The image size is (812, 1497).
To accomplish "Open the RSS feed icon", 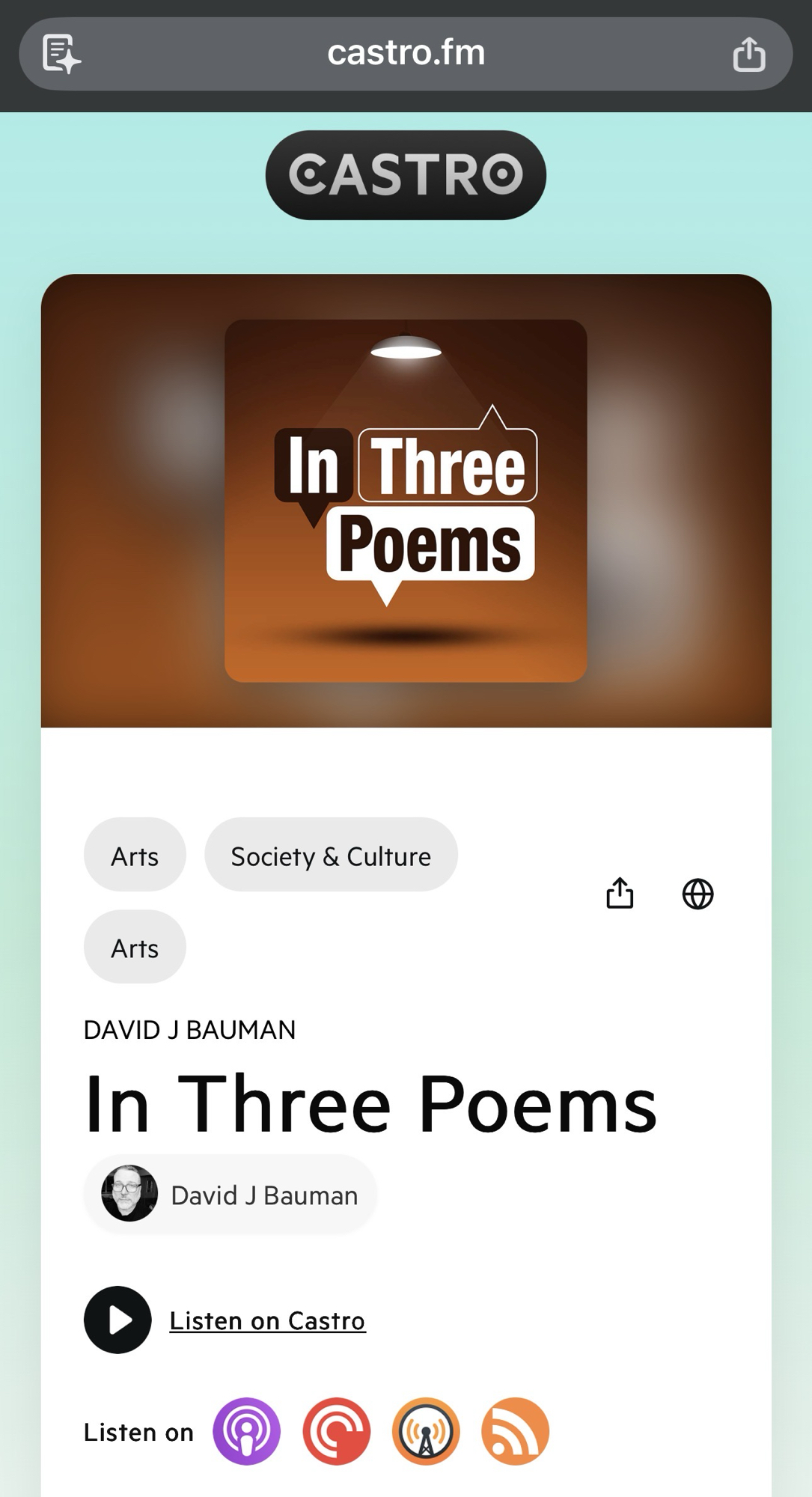I will click(x=515, y=1431).
